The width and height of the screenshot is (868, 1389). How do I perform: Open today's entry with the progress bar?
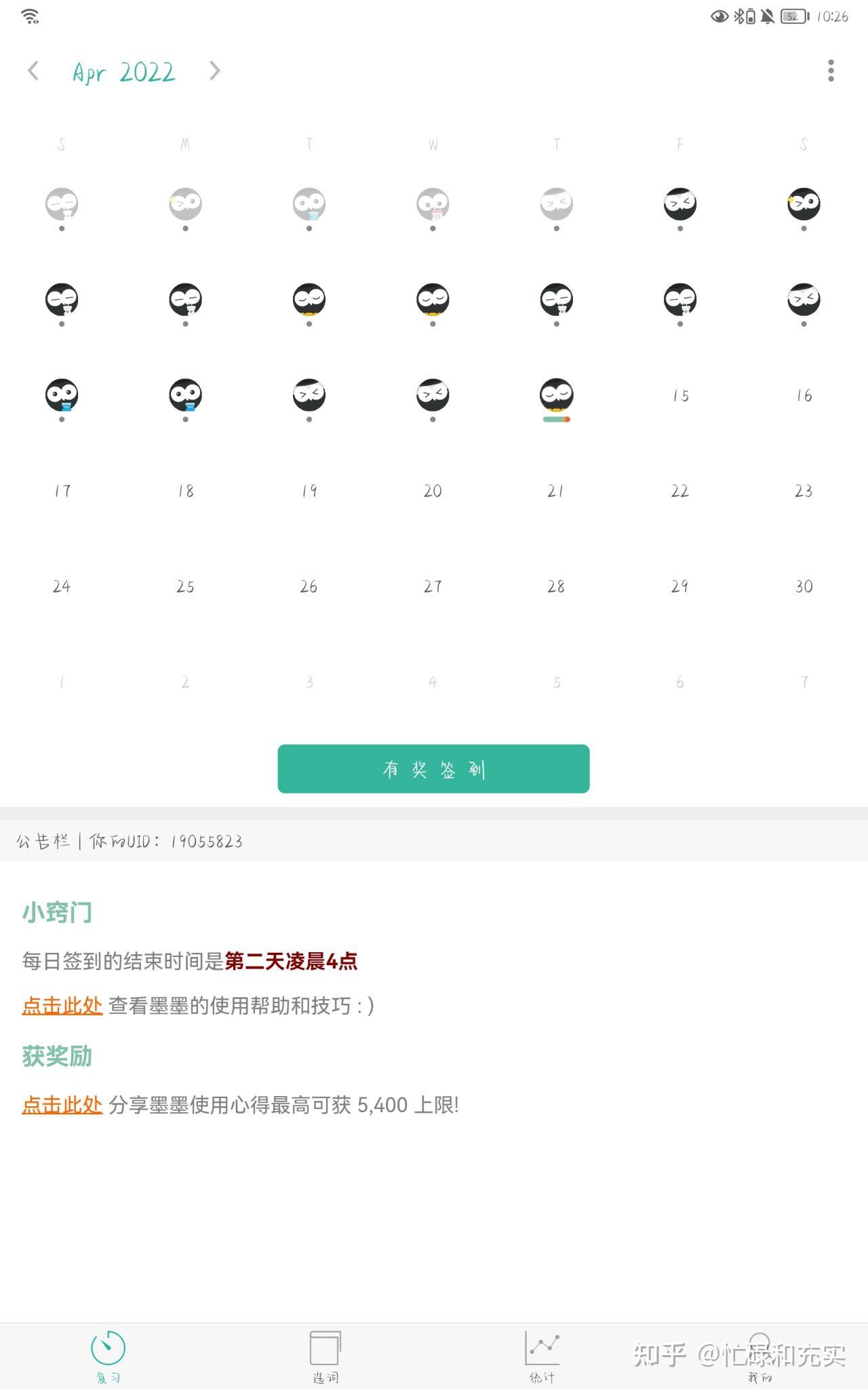(x=557, y=399)
